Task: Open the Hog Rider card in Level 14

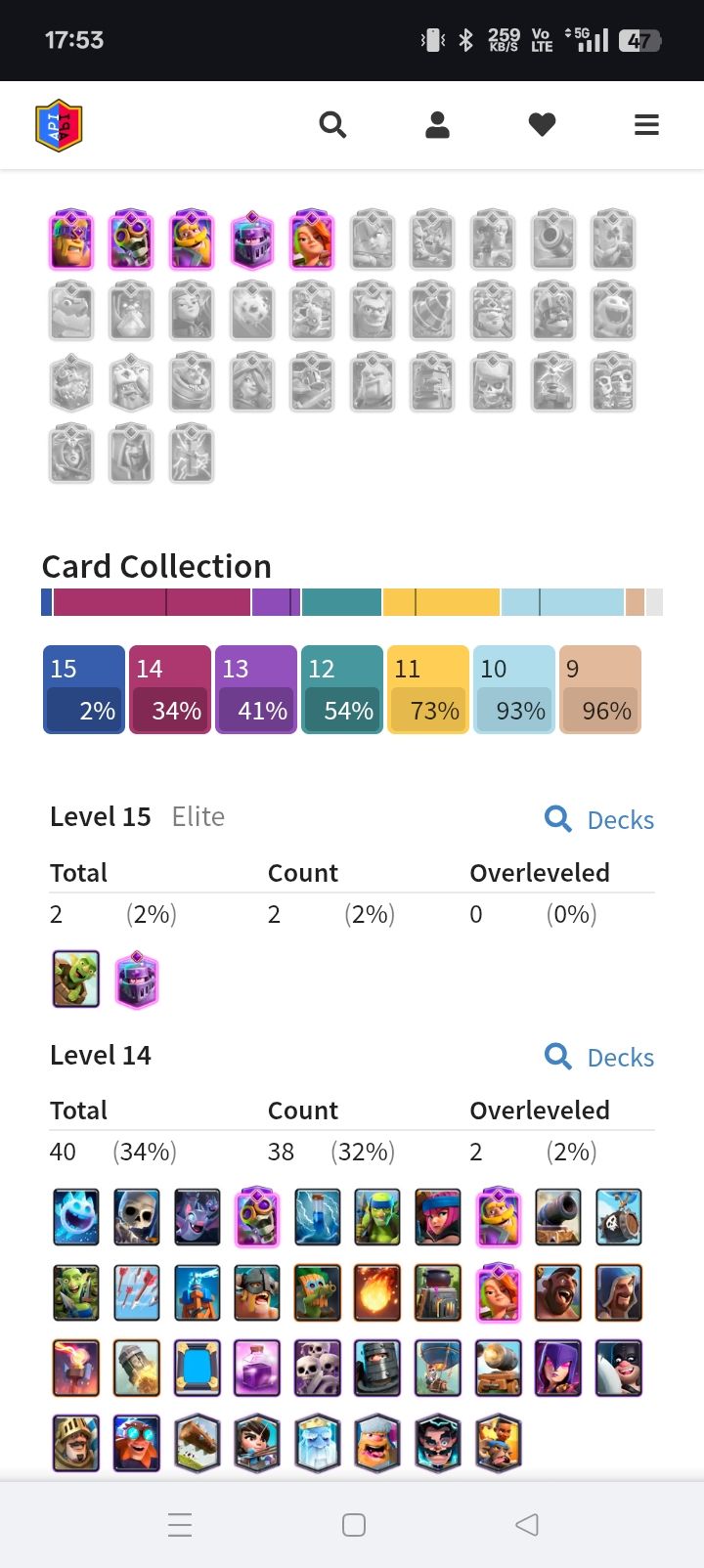Action: click(x=558, y=1292)
